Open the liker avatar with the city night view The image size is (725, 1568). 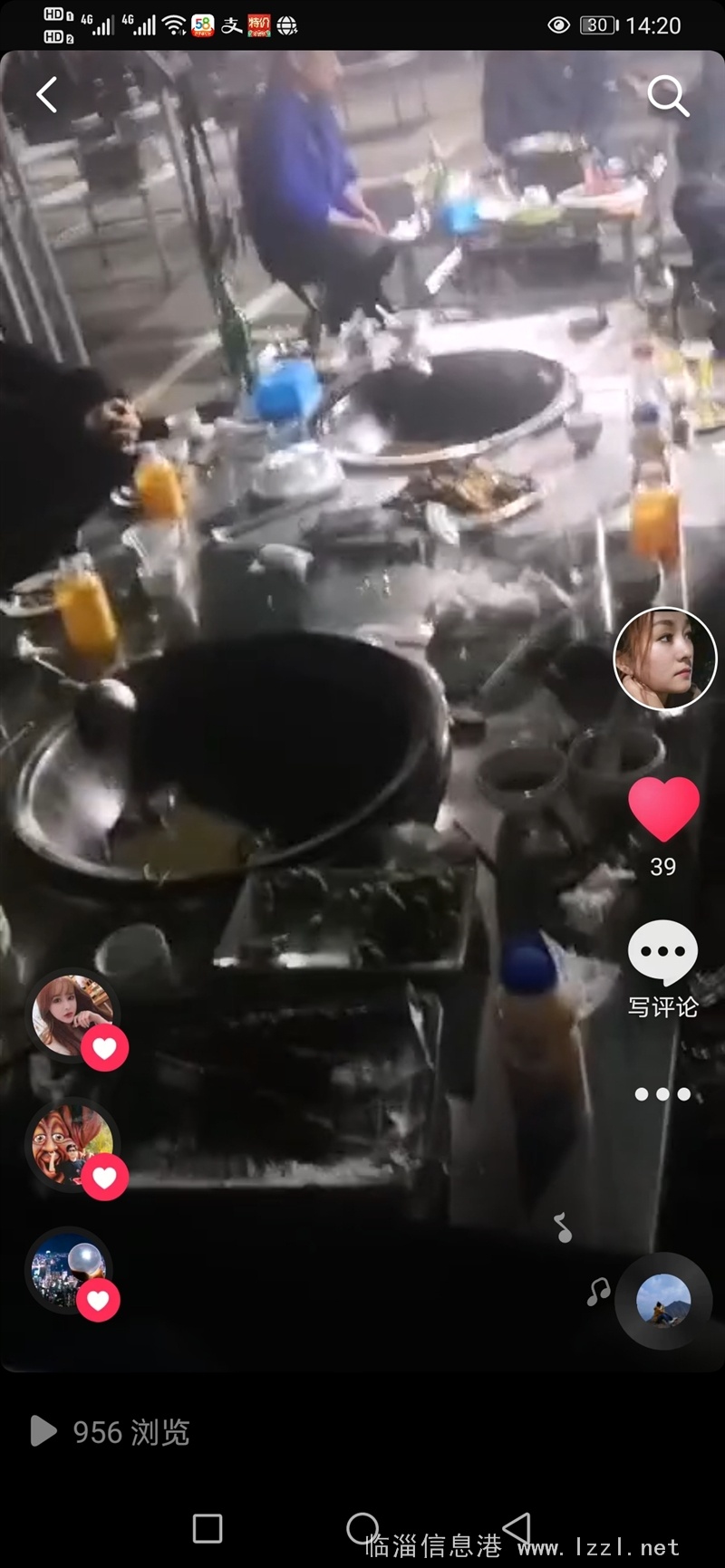pos(69,1272)
